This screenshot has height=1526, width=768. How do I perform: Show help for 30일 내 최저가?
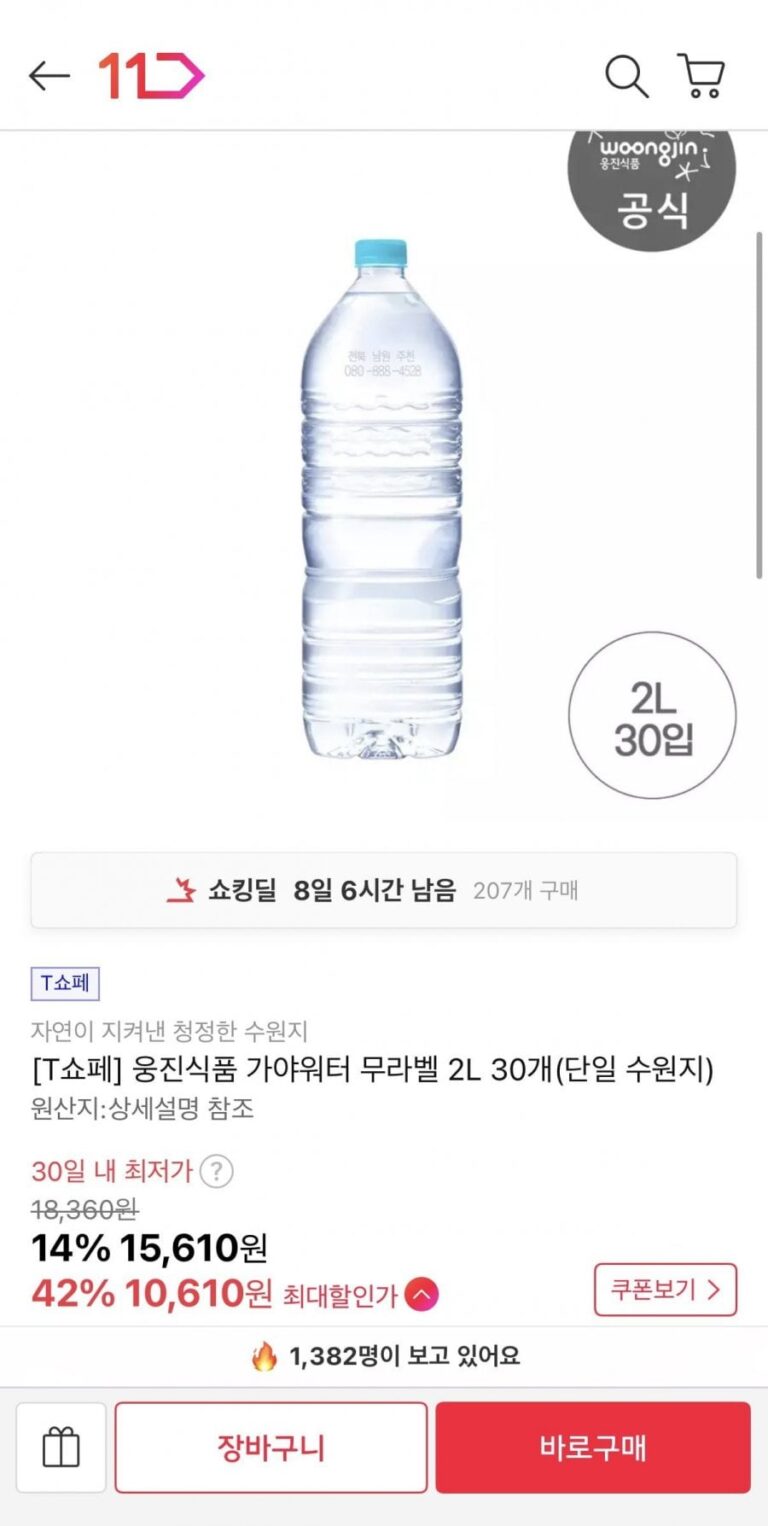point(216,1171)
